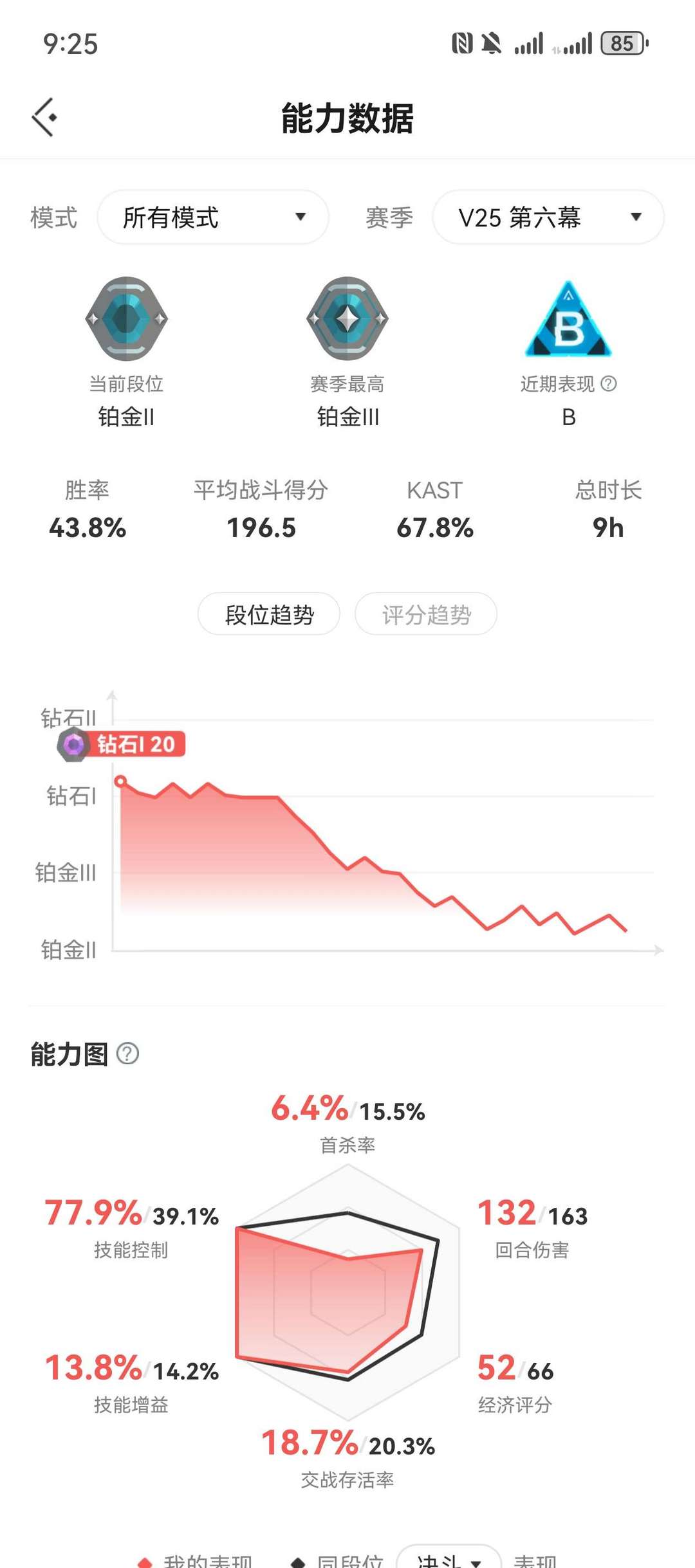Open the V25 第六幕 season dropdown

548,217
